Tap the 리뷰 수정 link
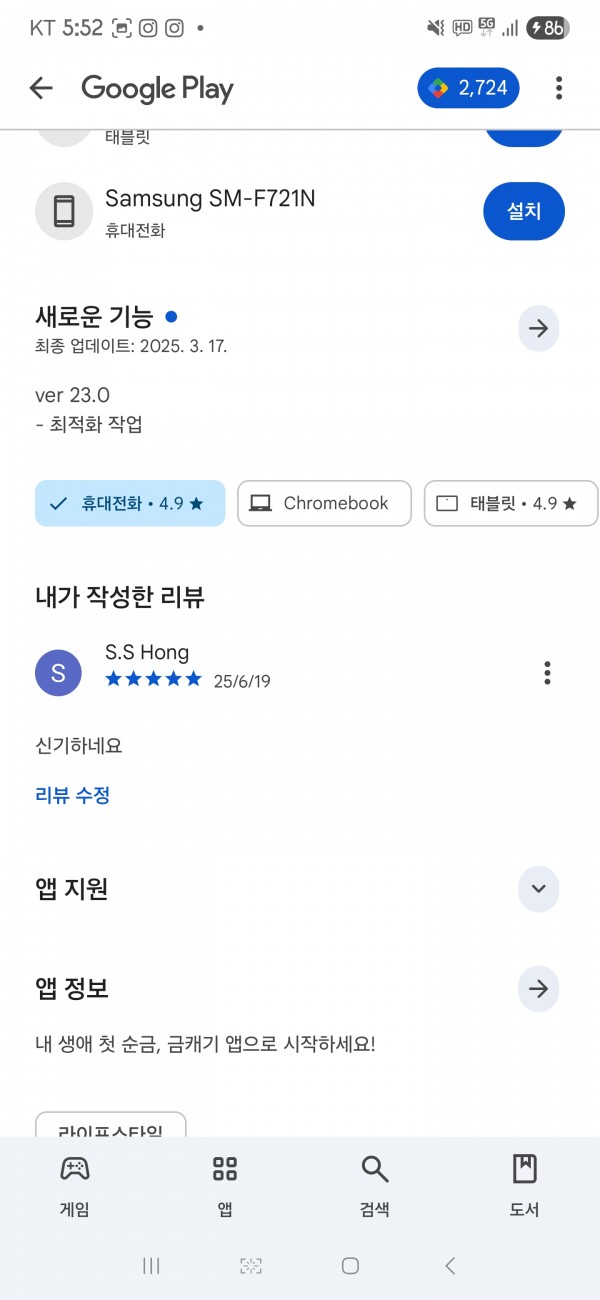 click(72, 795)
